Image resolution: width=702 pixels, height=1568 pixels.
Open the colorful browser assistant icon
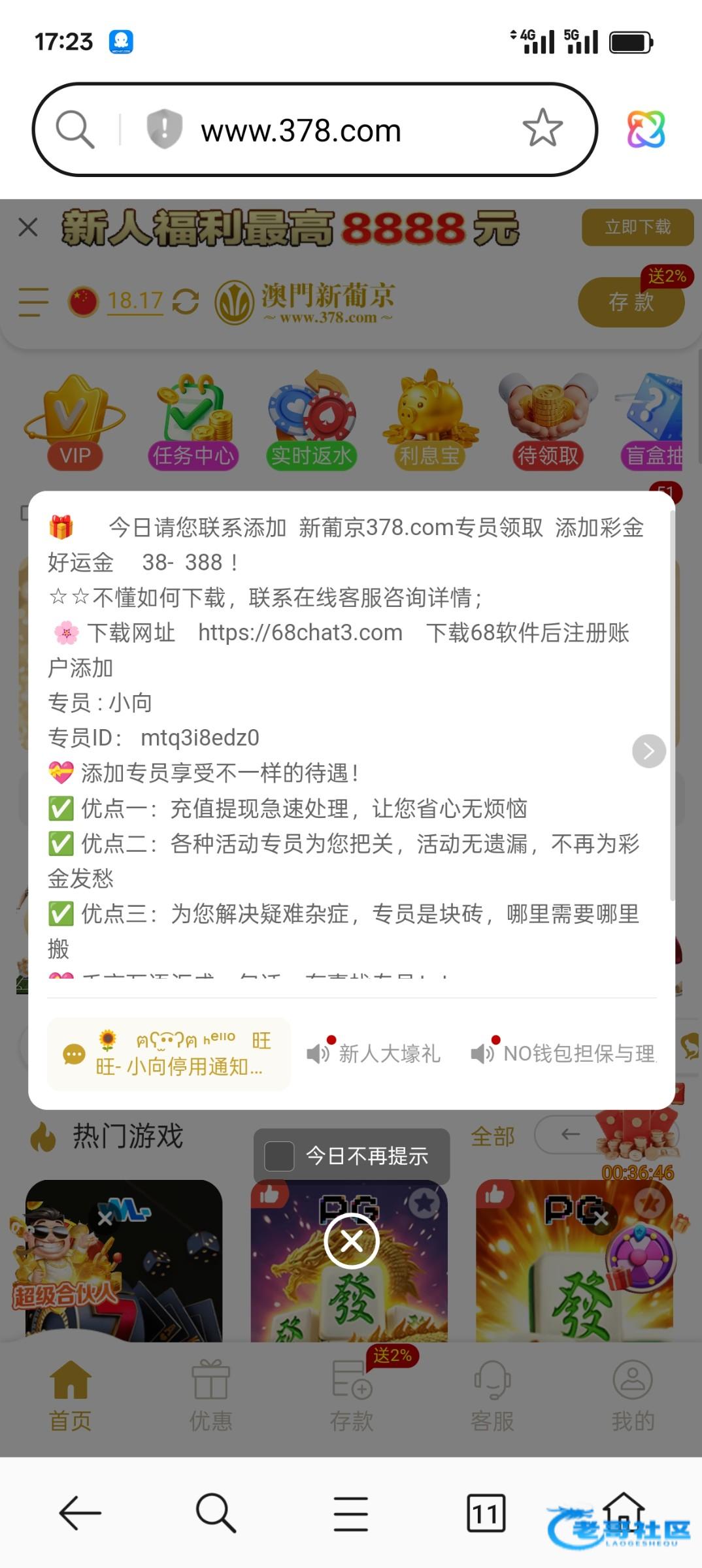[x=646, y=129]
